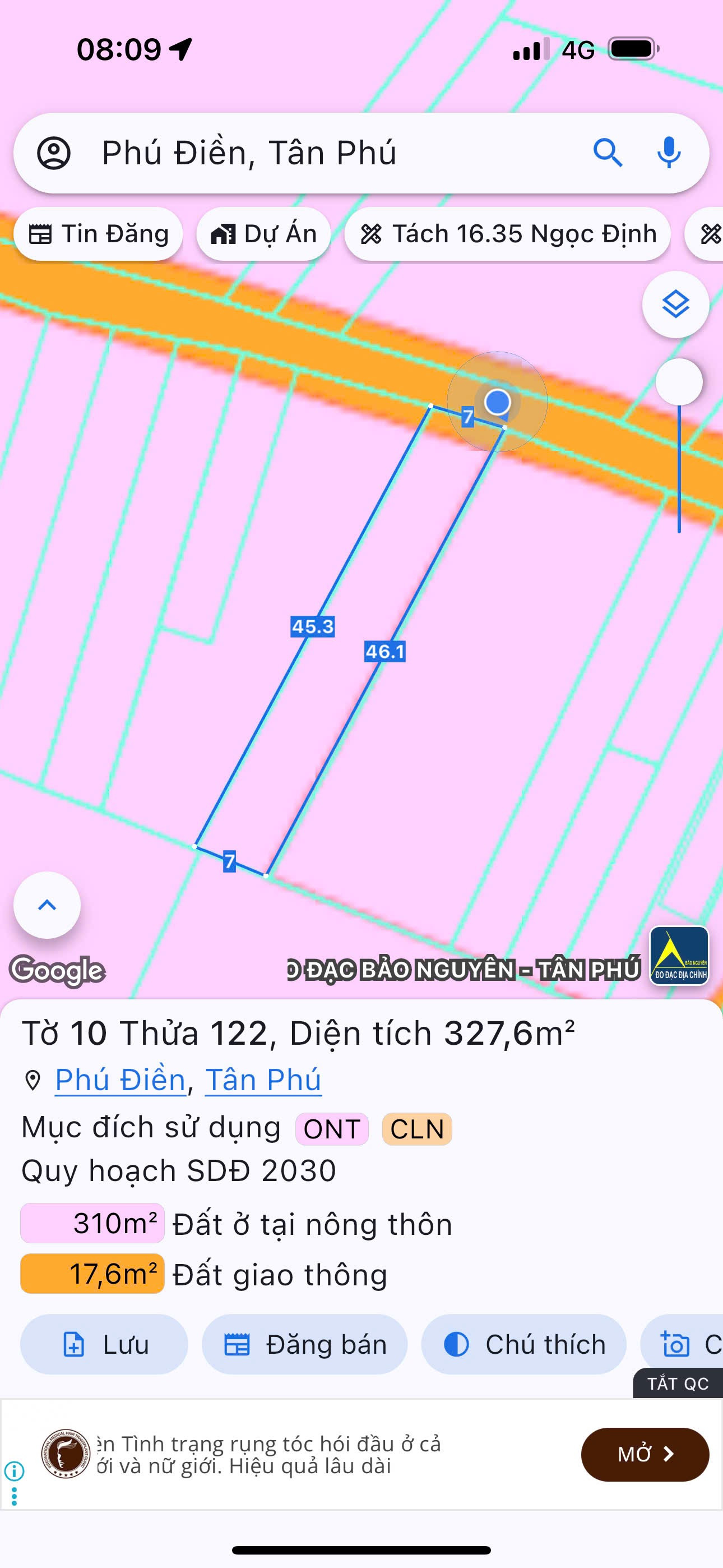Image resolution: width=723 pixels, height=1568 pixels.
Task: Open the Phú Điền, Tân Phú search field
Action: pos(317,153)
